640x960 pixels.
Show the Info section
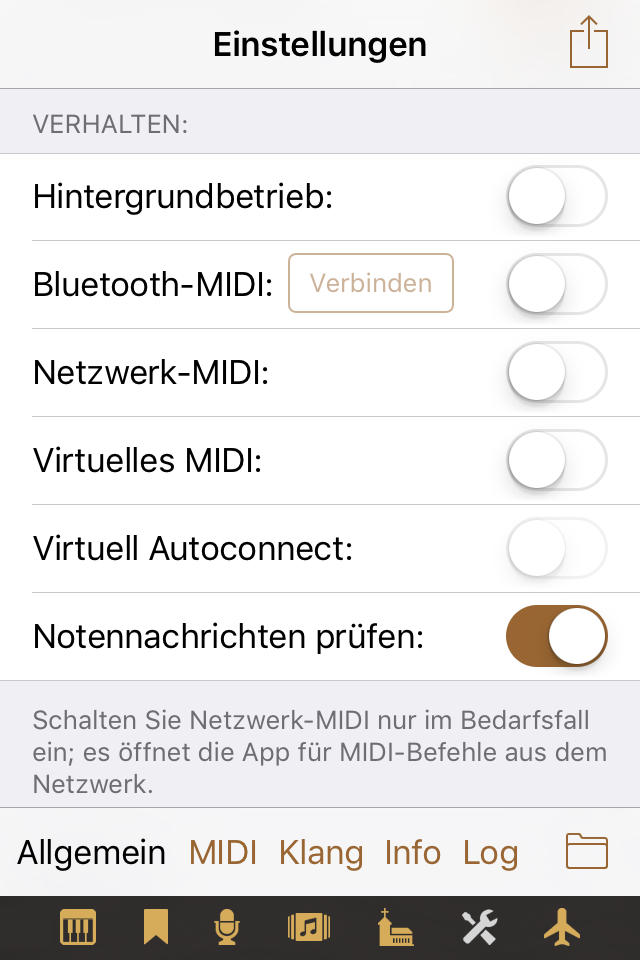pyautogui.click(x=412, y=853)
